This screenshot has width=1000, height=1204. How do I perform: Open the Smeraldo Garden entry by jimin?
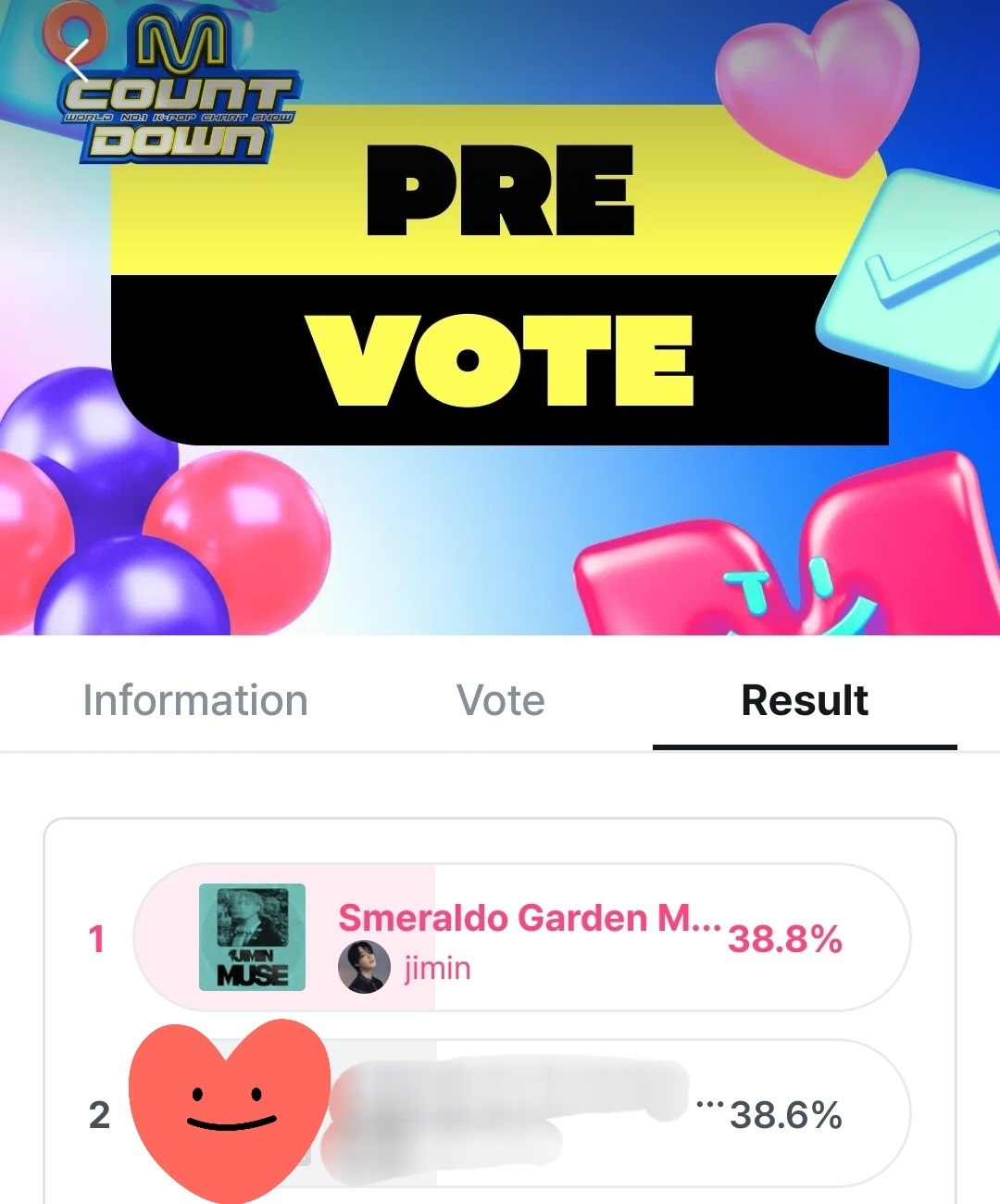click(x=522, y=937)
